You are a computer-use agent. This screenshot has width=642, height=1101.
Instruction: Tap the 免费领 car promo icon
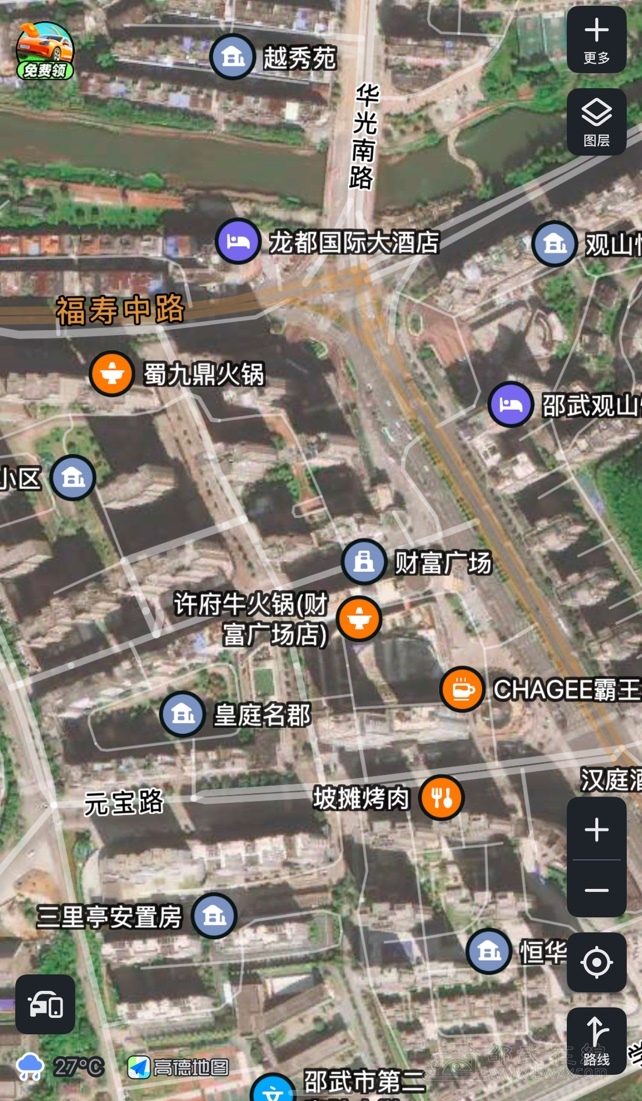(45, 50)
